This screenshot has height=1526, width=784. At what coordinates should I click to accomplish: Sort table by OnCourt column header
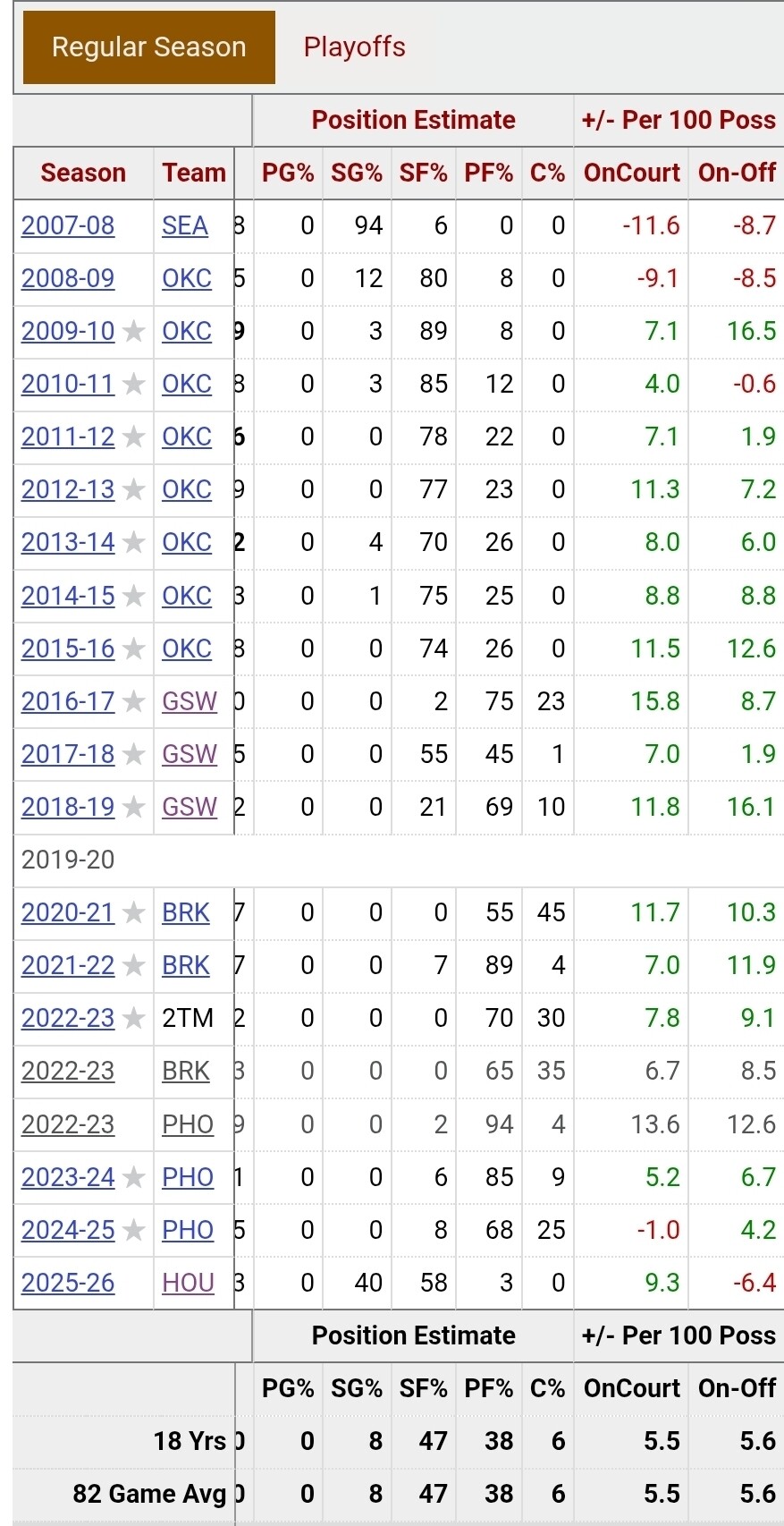point(632,173)
